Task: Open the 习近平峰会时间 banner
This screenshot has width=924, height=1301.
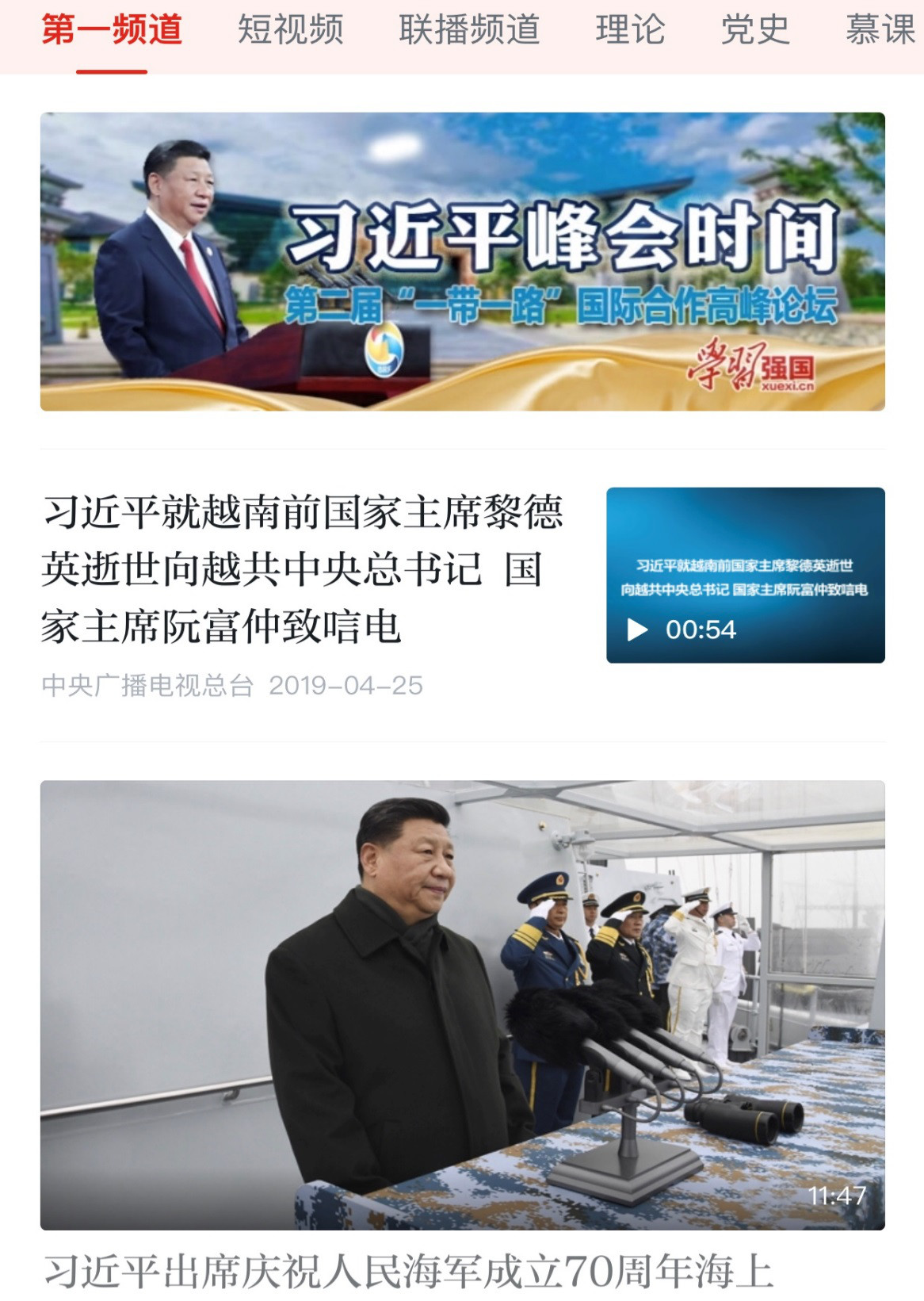Action: point(462,261)
